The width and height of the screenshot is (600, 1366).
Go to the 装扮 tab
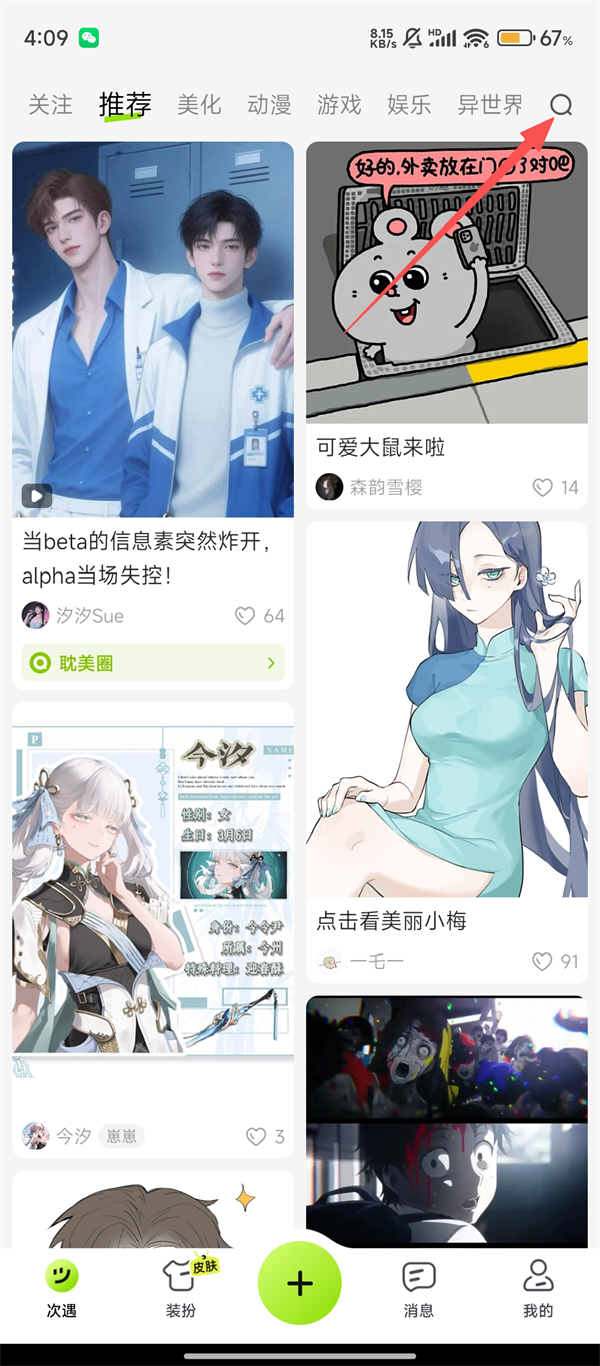181,1288
